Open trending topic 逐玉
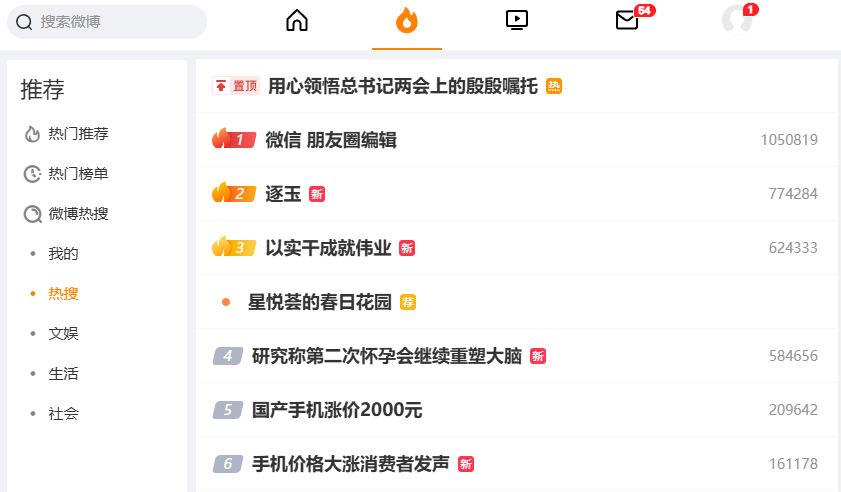This screenshot has height=492, width=841. pyautogui.click(x=283, y=194)
